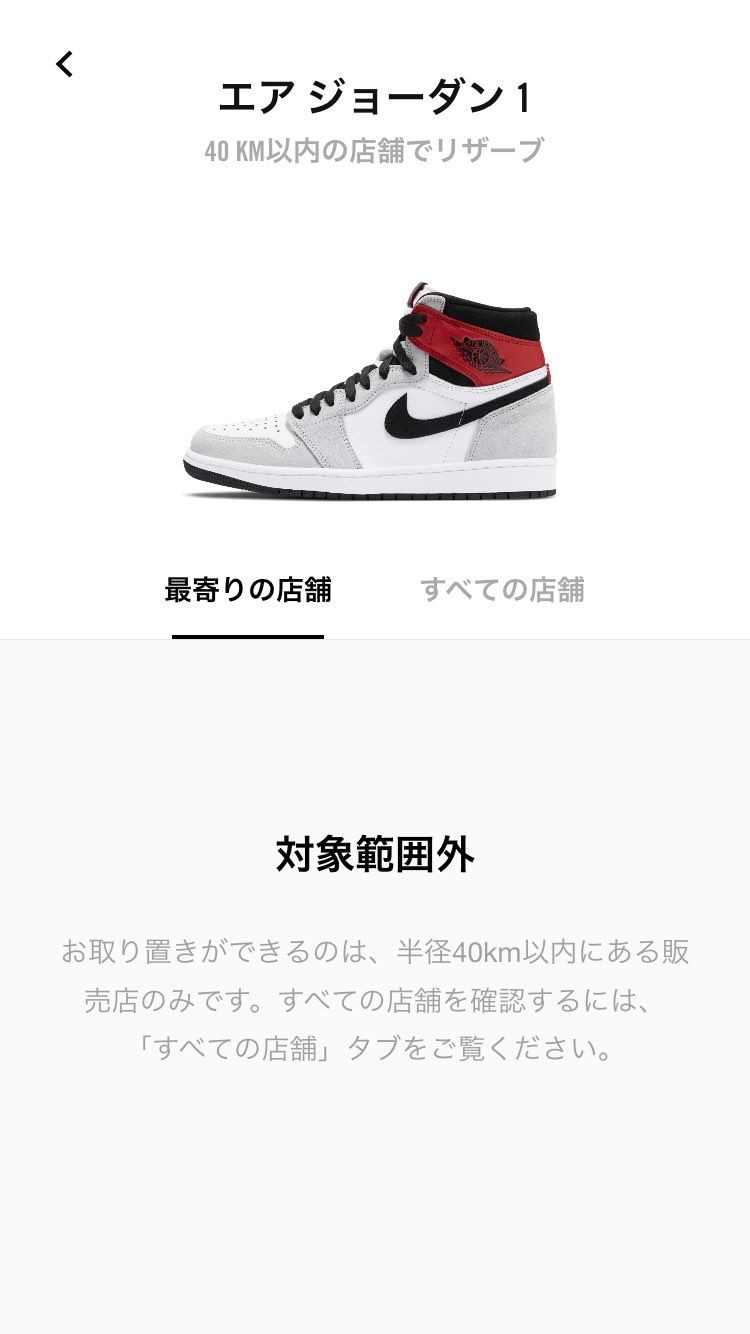The height and width of the screenshot is (1334, 750).
Task: Tap the Nike Swoosh on the sneaker
Action: [420, 412]
